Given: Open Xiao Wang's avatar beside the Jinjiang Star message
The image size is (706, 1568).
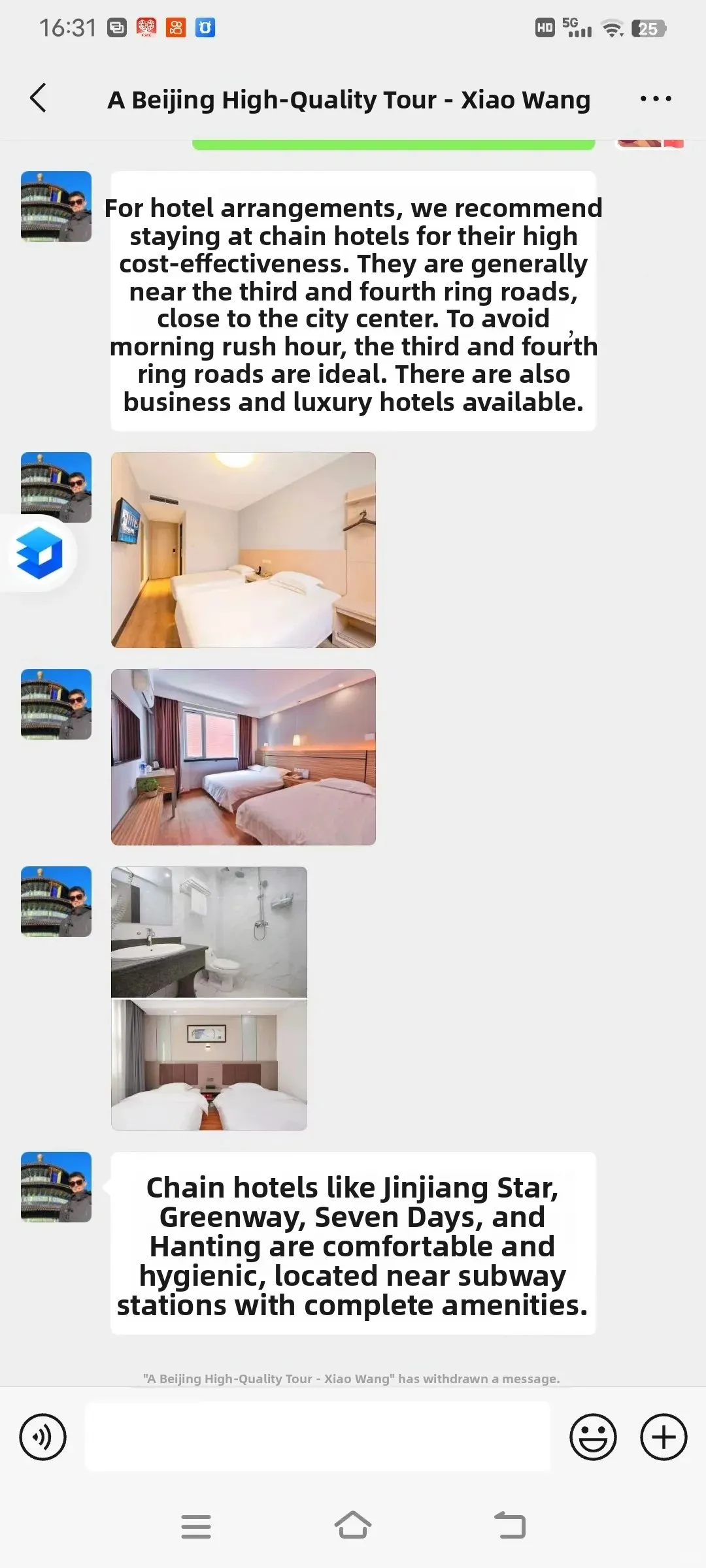Looking at the screenshot, I should 56,1187.
